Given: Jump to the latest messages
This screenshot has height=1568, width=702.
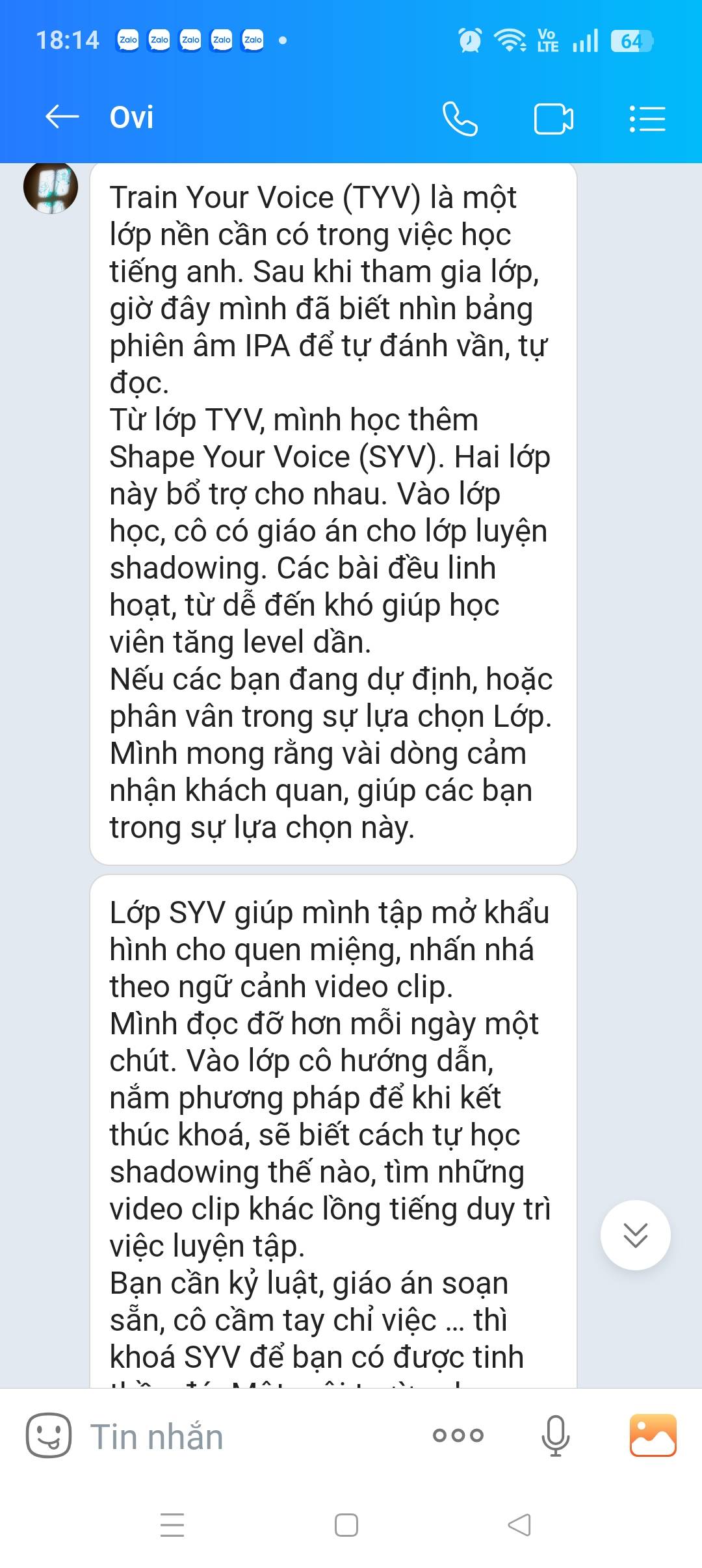Looking at the screenshot, I should coord(635,1235).
